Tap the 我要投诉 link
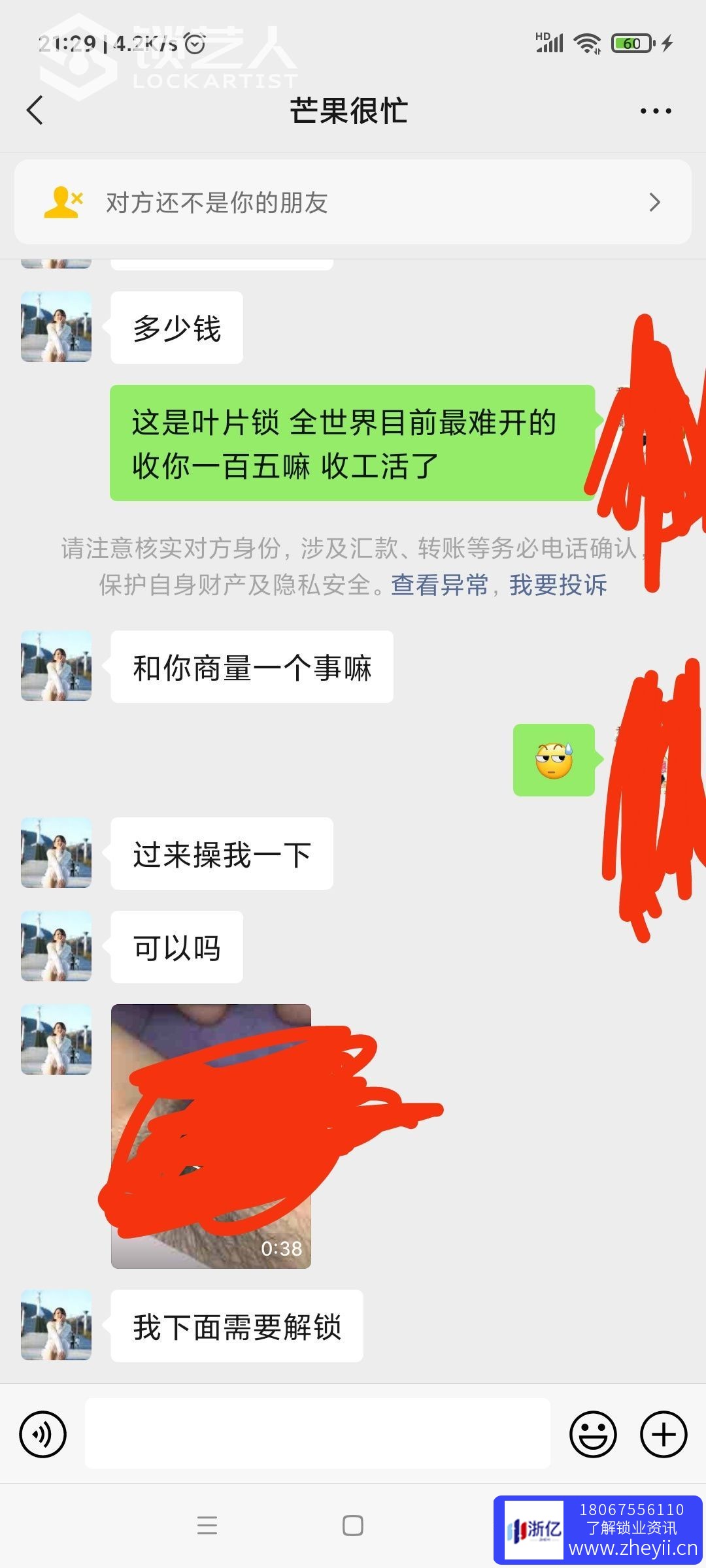The image size is (706, 1568). [558, 585]
